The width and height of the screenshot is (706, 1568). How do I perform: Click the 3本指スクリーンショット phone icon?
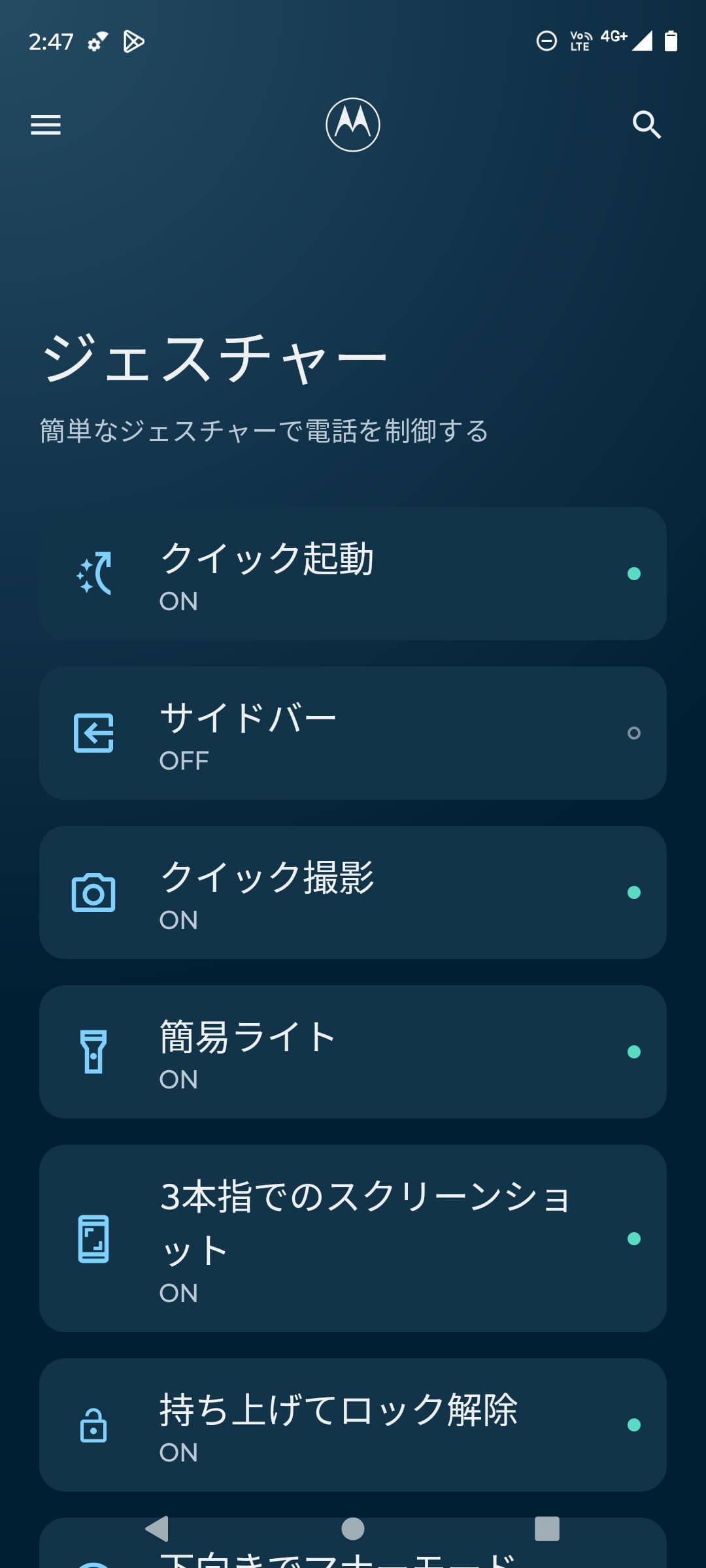[95, 1240]
